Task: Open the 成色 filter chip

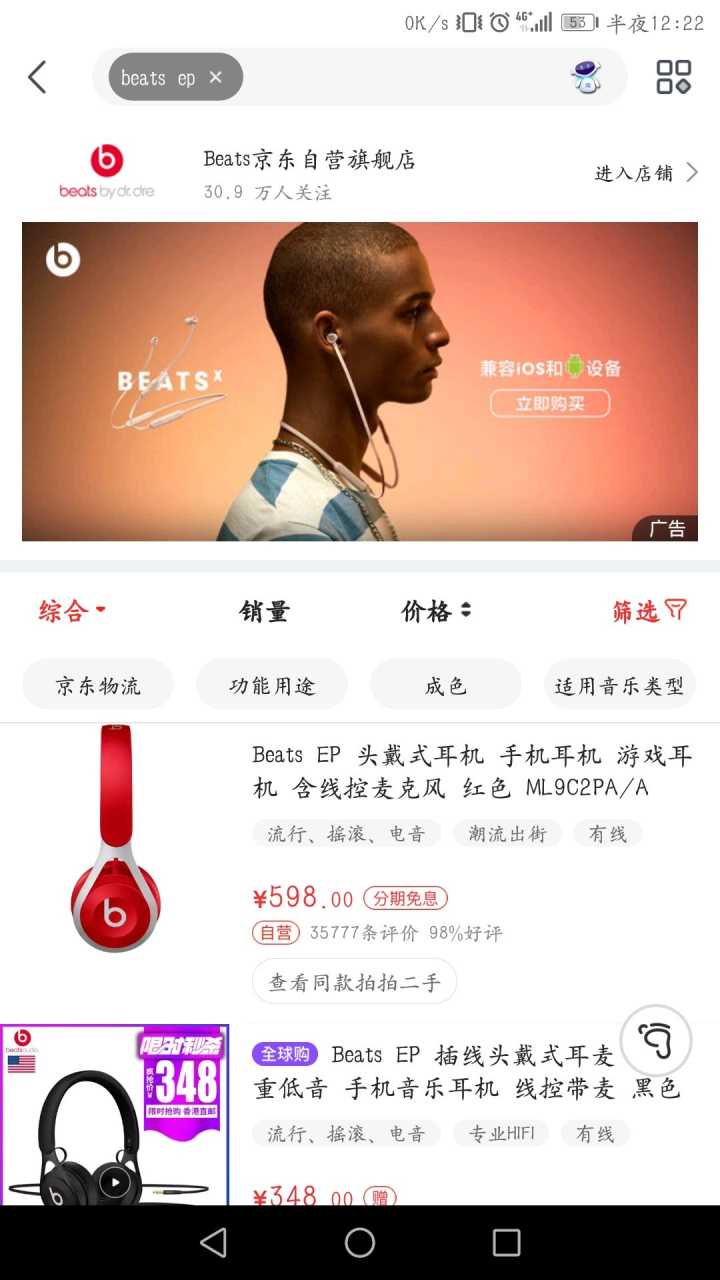Action: coord(446,685)
